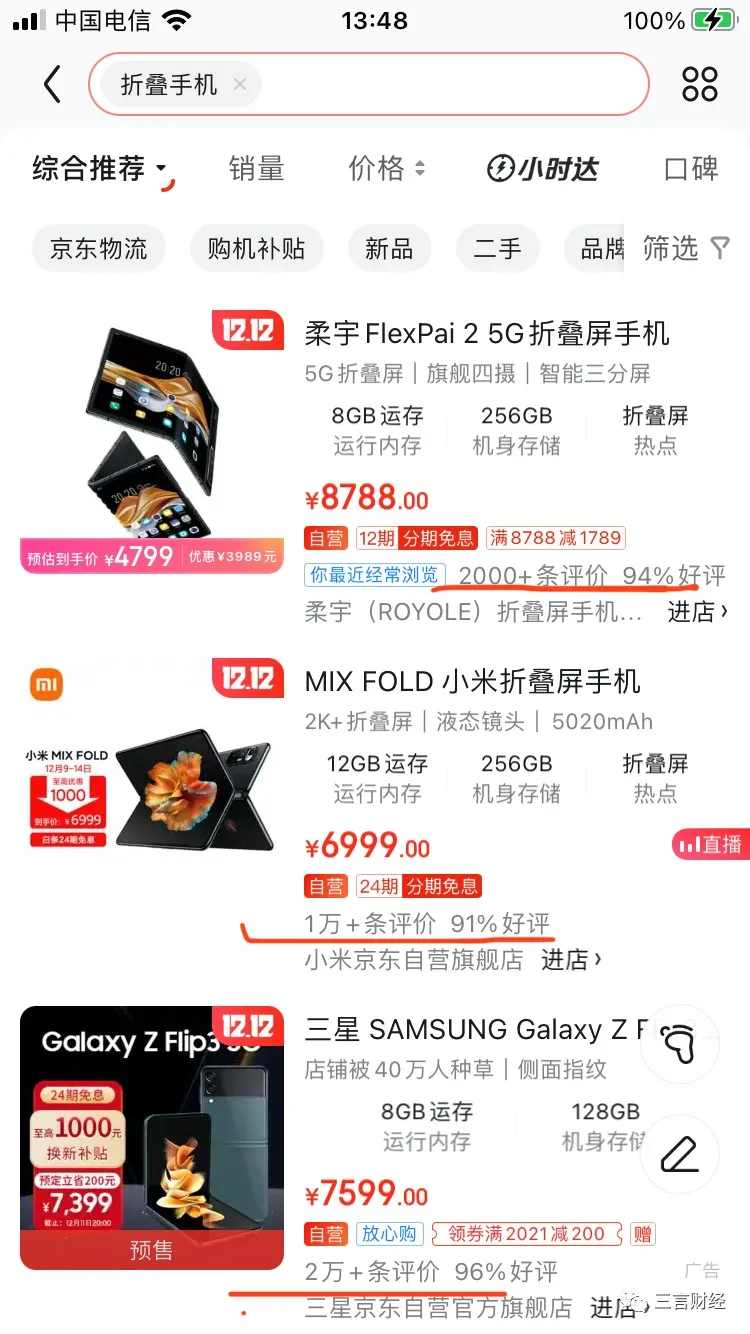The height and width of the screenshot is (1334, 750).
Task: Open the 筛选 filter panel
Action: click(686, 248)
